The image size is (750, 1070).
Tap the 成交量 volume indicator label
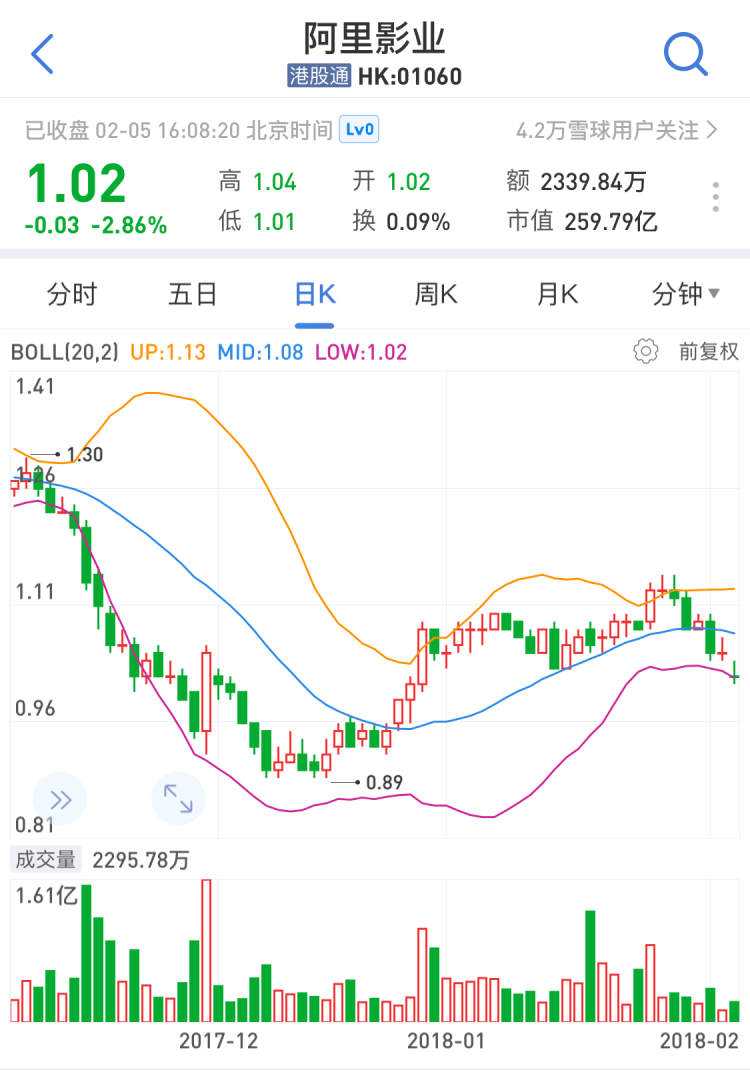click(x=45, y=859)
